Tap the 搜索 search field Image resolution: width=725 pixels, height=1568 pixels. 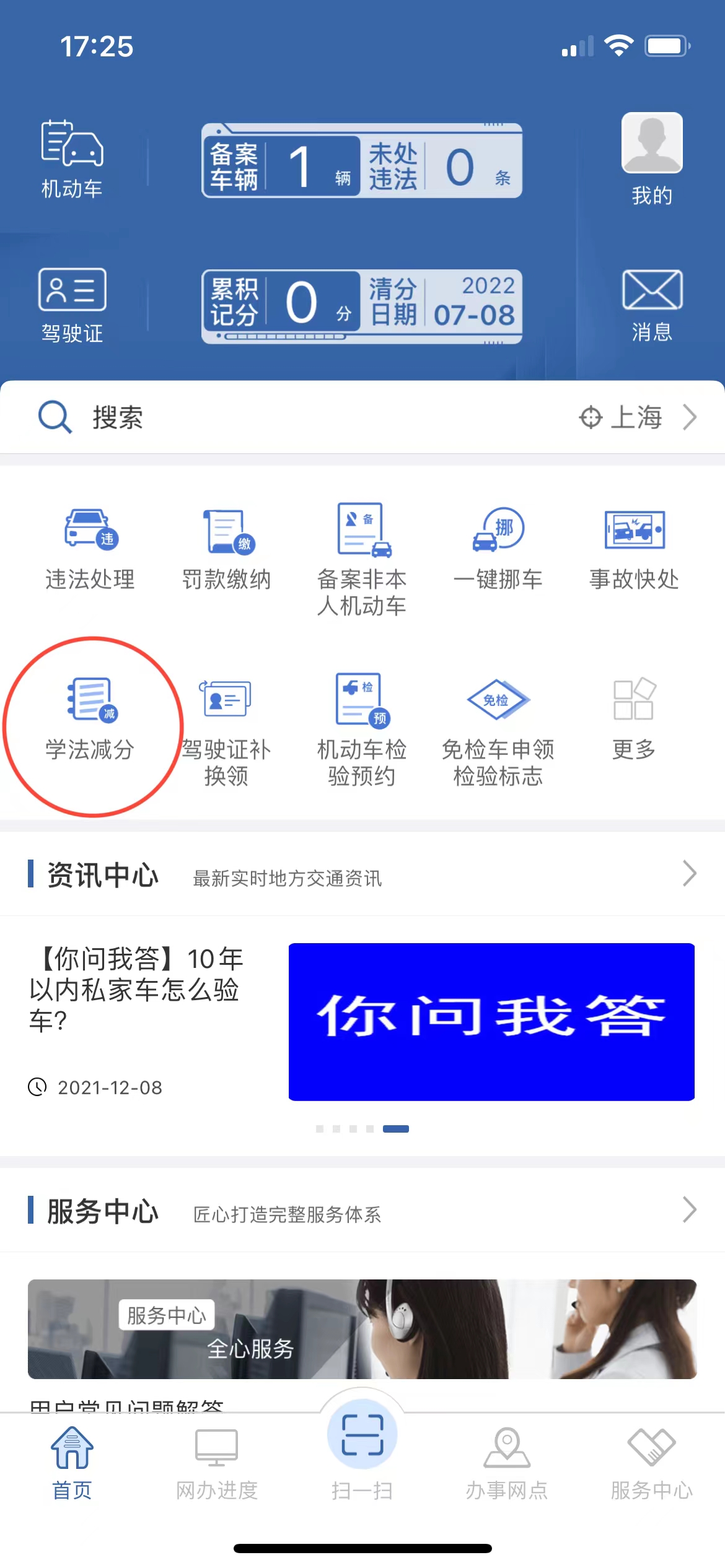click(248, 417)
